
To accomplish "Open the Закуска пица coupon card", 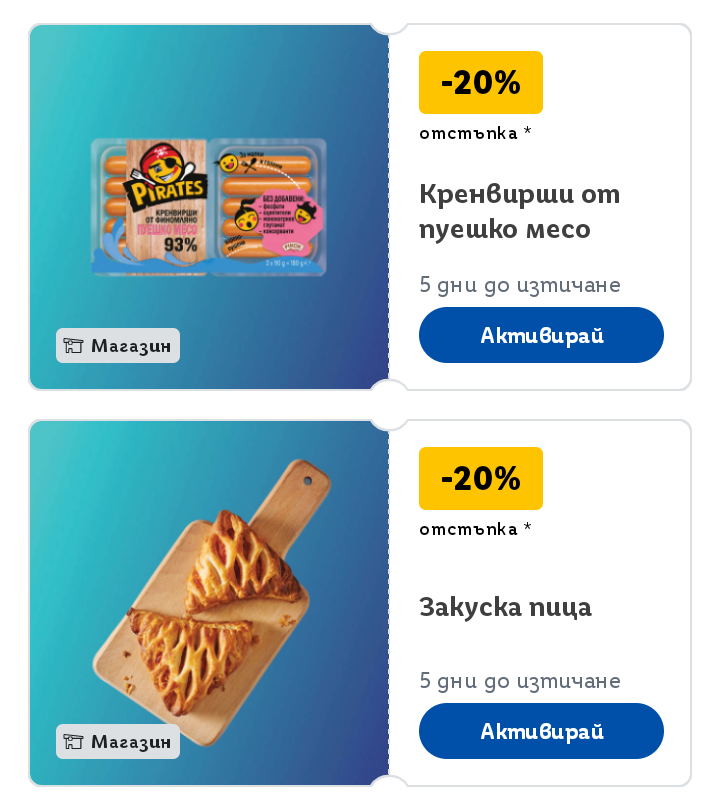I will tap(505, 606).
